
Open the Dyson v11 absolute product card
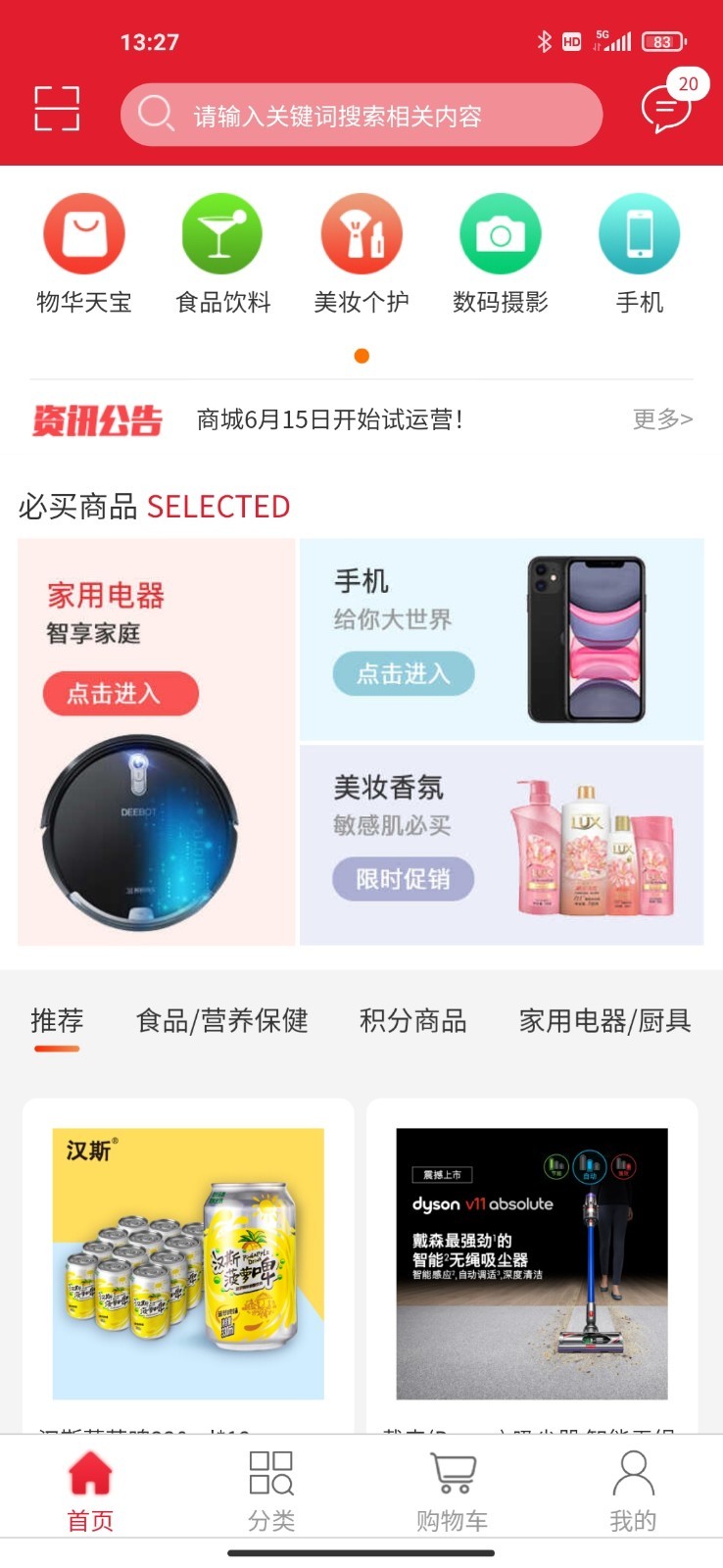coord(532,1264)
